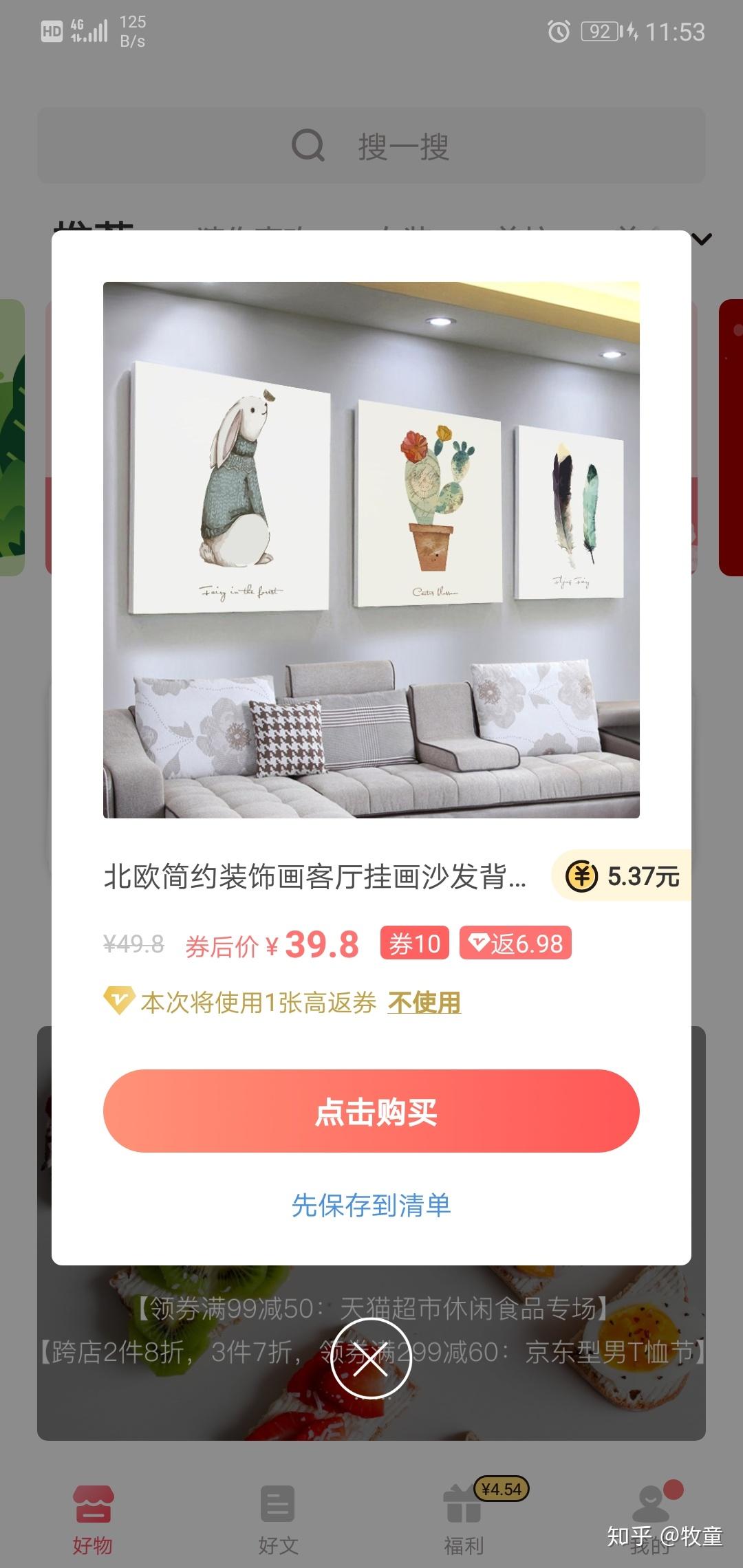
Task: Close the product popup dialog
Action: point(371,1359)
